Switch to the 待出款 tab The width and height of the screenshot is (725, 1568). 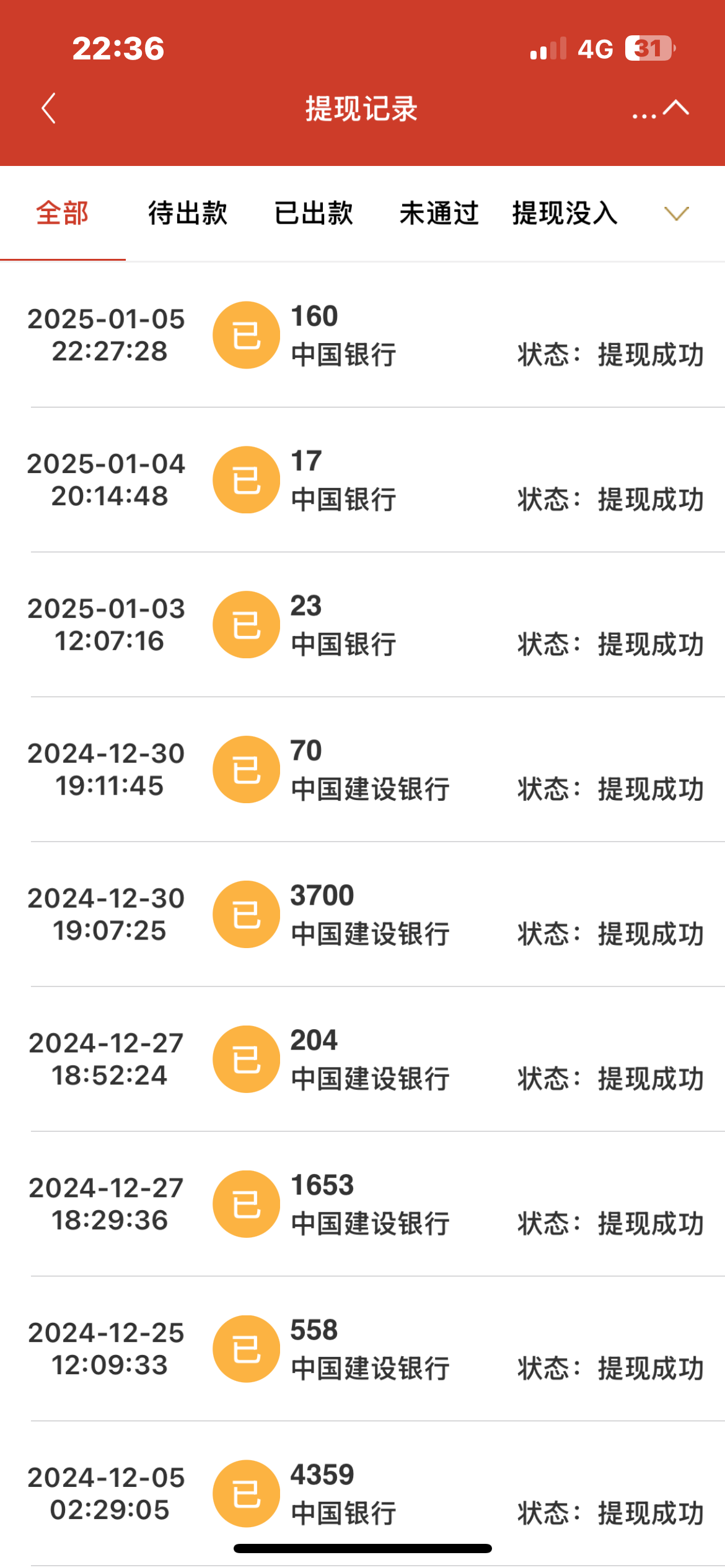pyautogui.click(x=188, y=214)
